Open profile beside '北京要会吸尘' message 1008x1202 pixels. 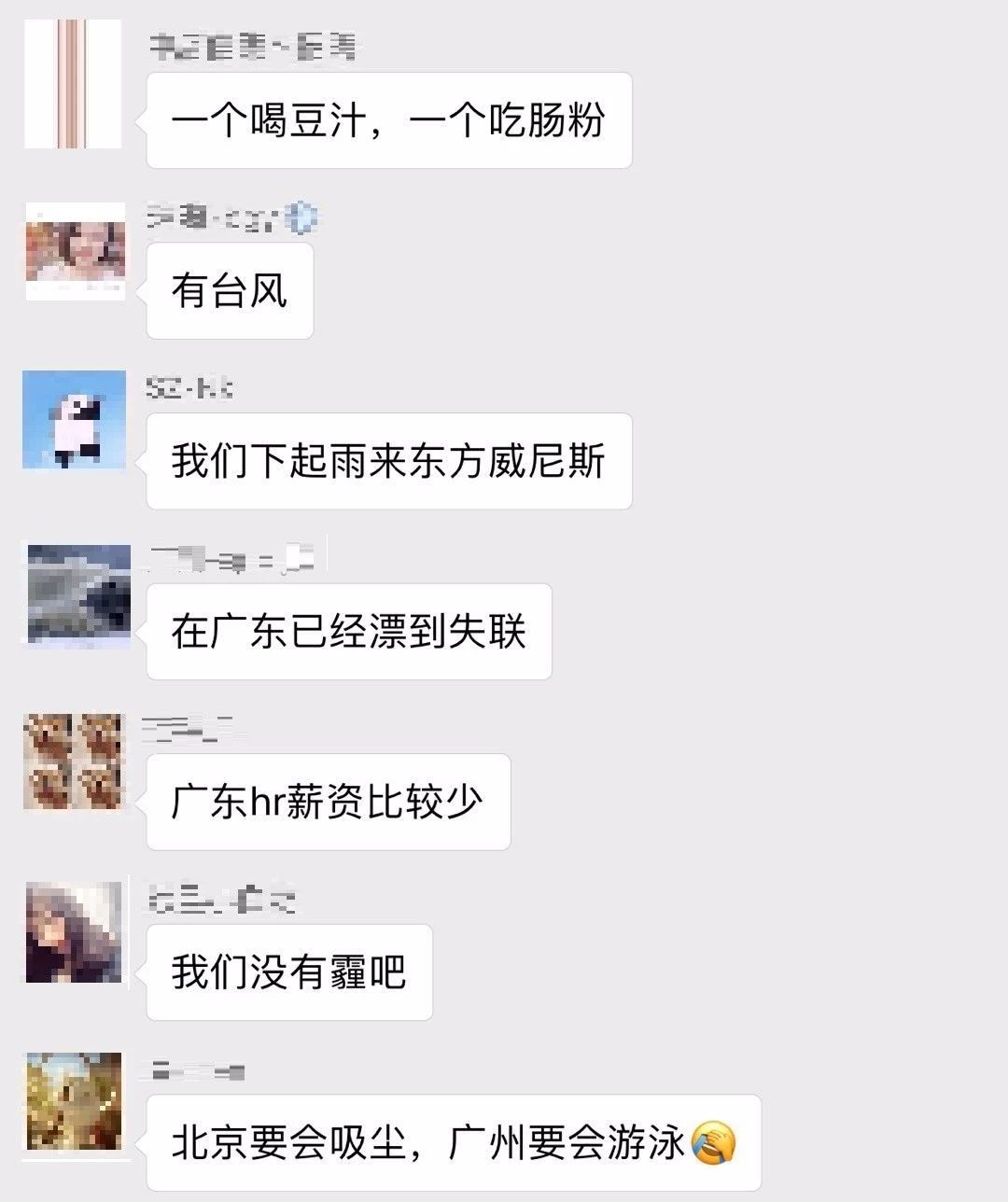(x=74, y=1101)
